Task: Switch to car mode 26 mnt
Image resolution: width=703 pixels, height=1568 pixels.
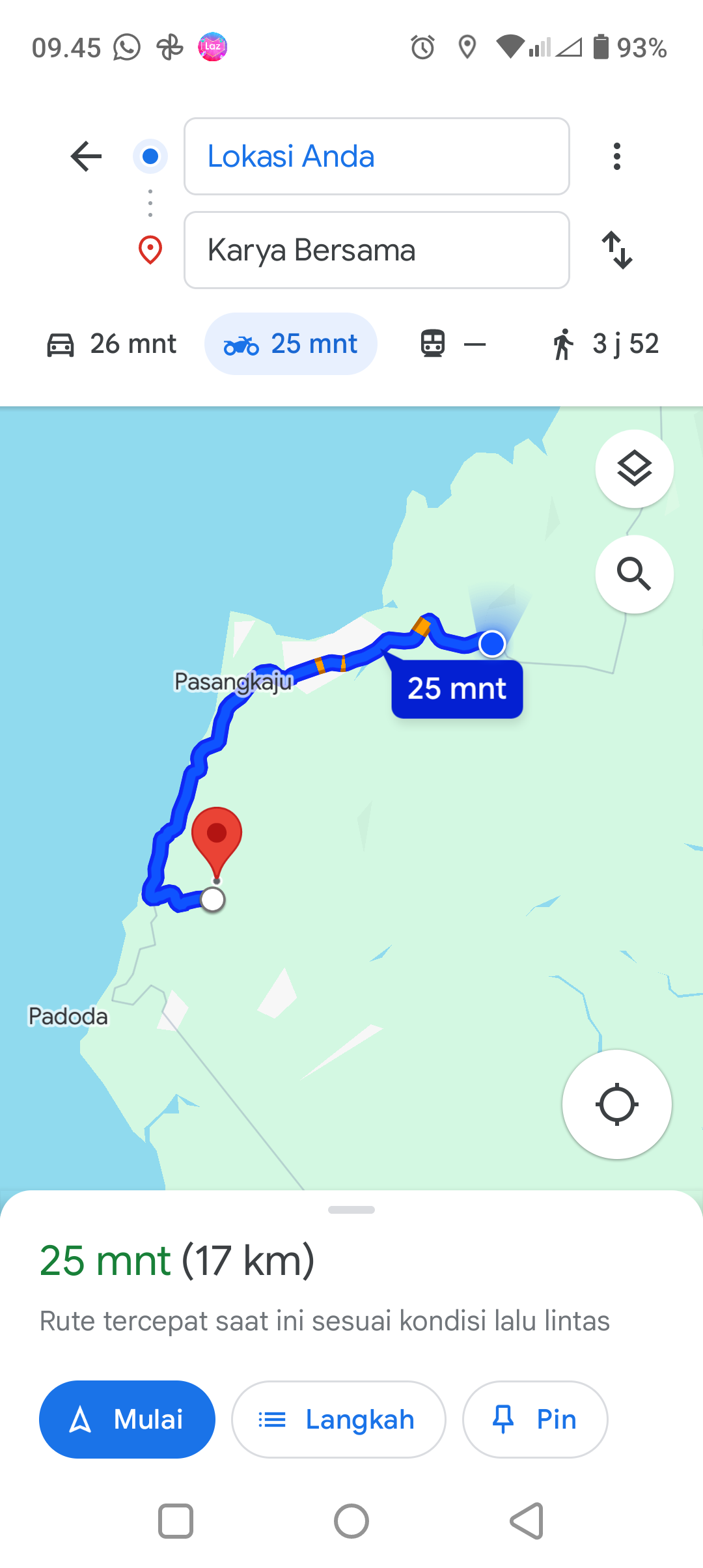Action: click(111, 344)
